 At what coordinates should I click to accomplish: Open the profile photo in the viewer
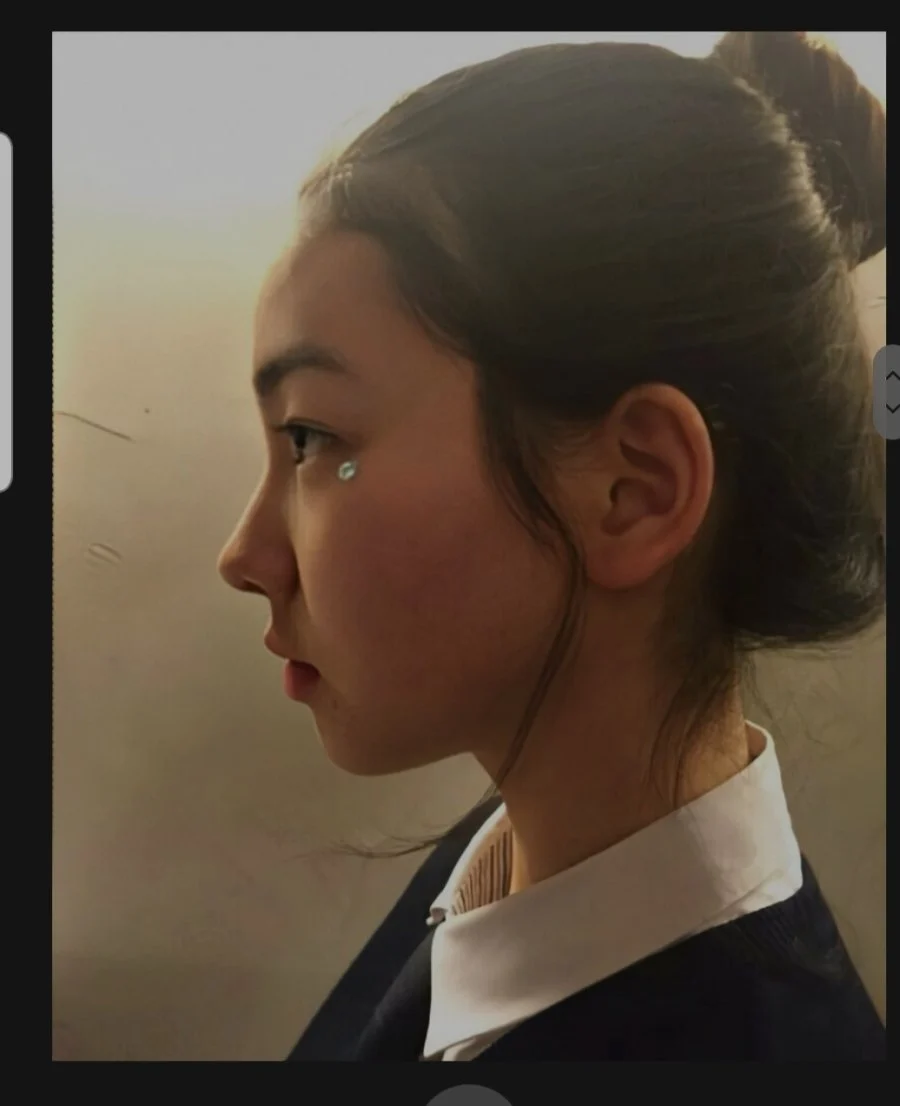coord(468,545)
